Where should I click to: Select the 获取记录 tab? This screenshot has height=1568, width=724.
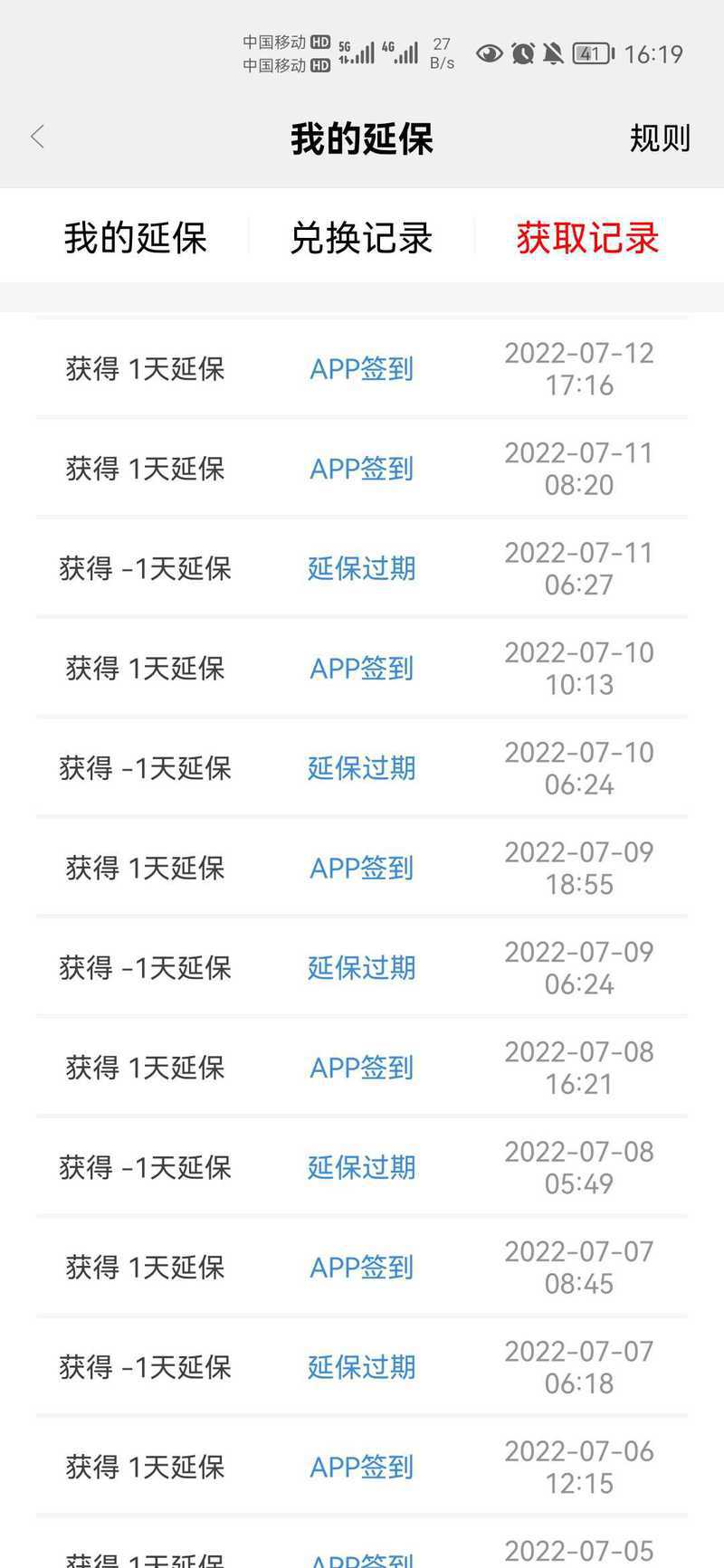coord(587,238)
